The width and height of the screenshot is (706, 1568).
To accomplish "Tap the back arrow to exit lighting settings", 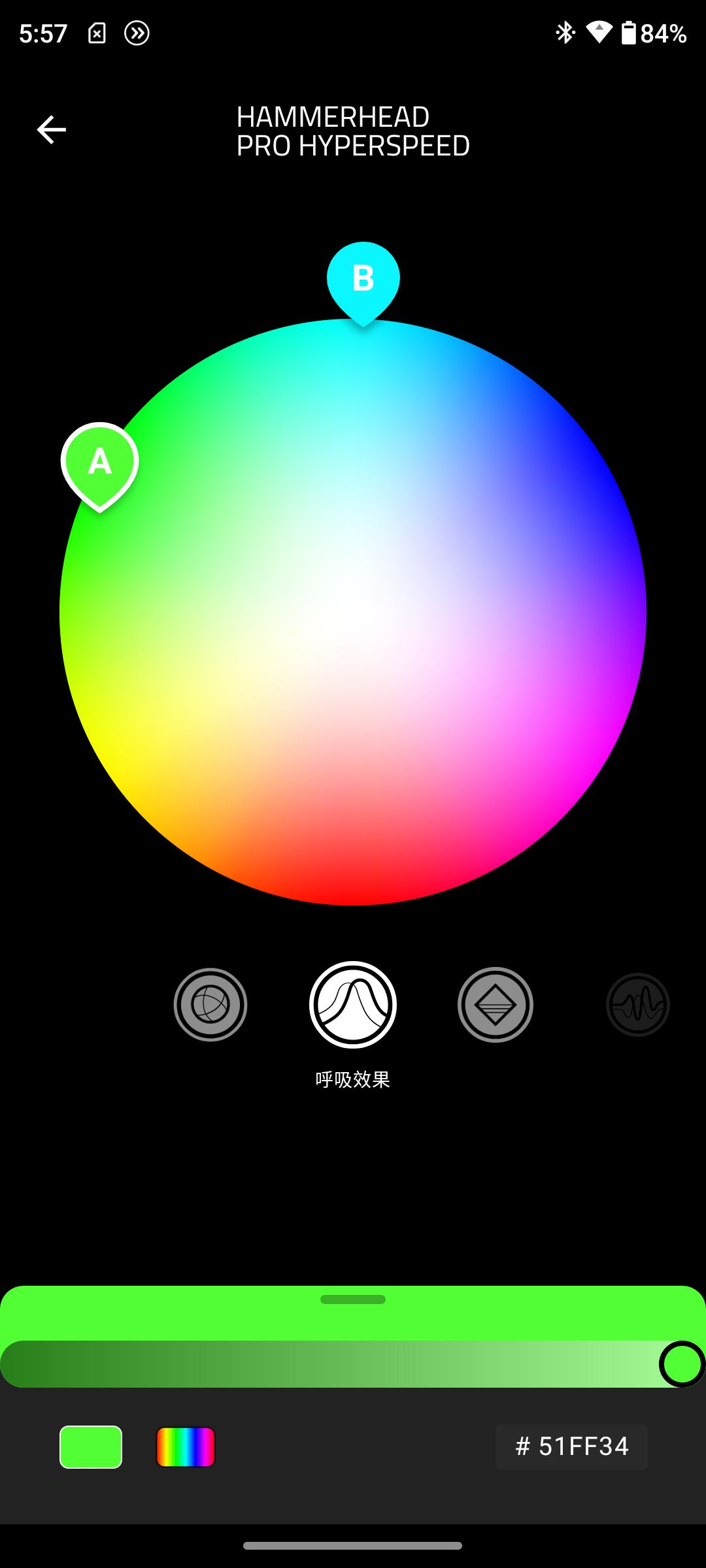I will click(51, 129).
